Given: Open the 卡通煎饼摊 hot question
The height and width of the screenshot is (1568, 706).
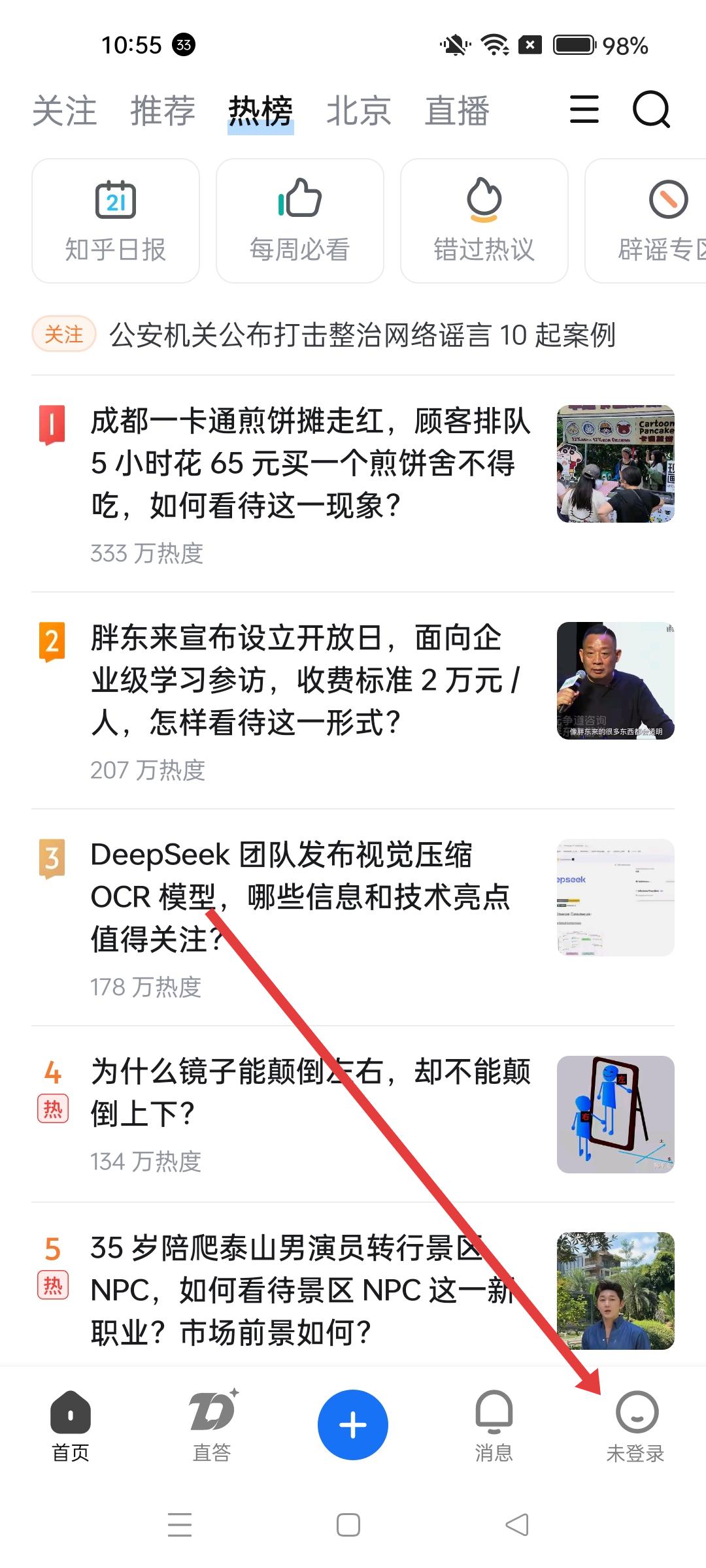Looking at the screenshot, I should tap(311, 463).
